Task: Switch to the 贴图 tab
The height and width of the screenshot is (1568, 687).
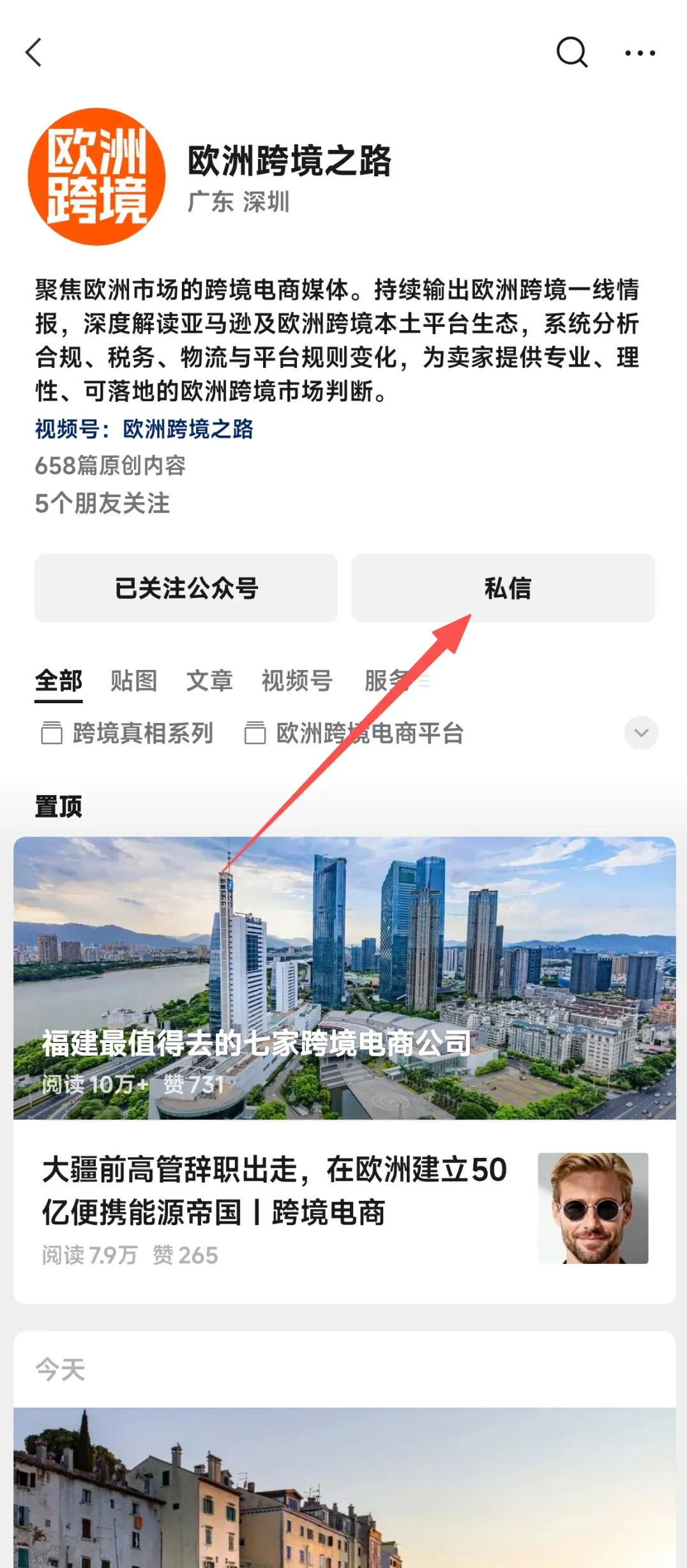Action: coord(133,681)
